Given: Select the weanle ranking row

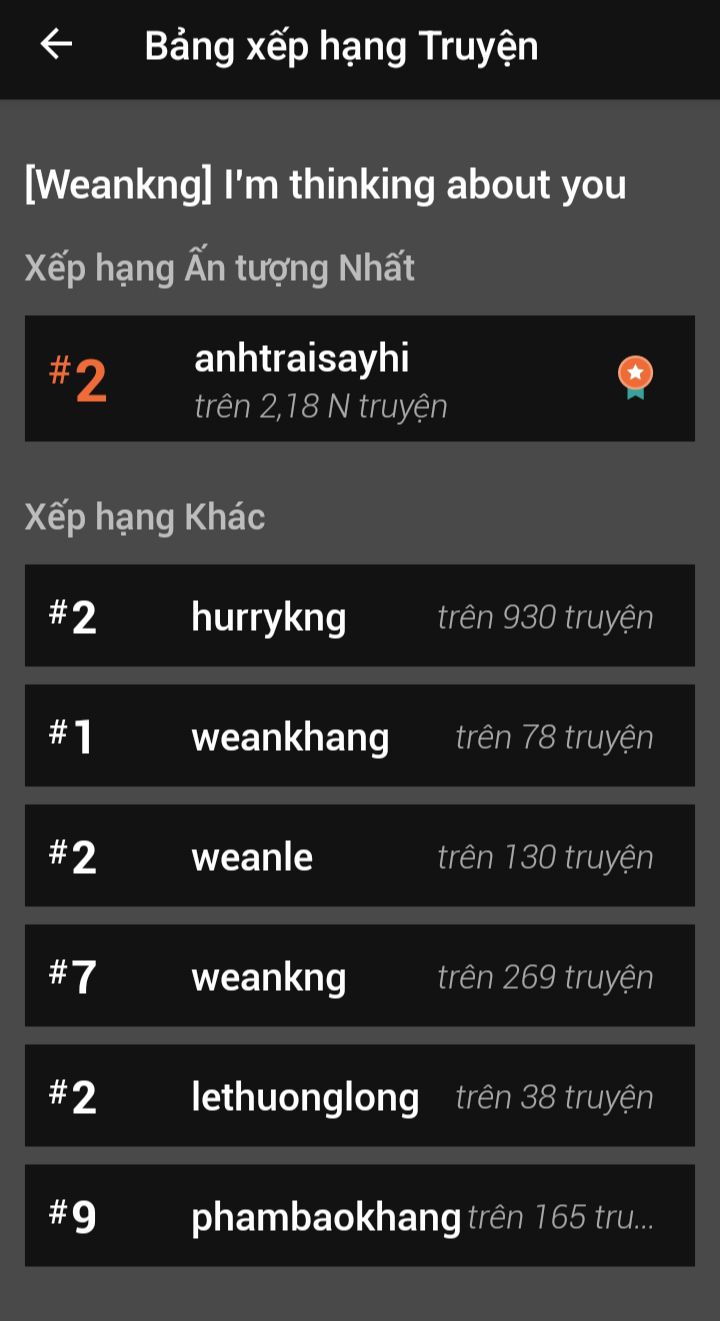Looking at the screenshot, I should click(x=359, y=856).
